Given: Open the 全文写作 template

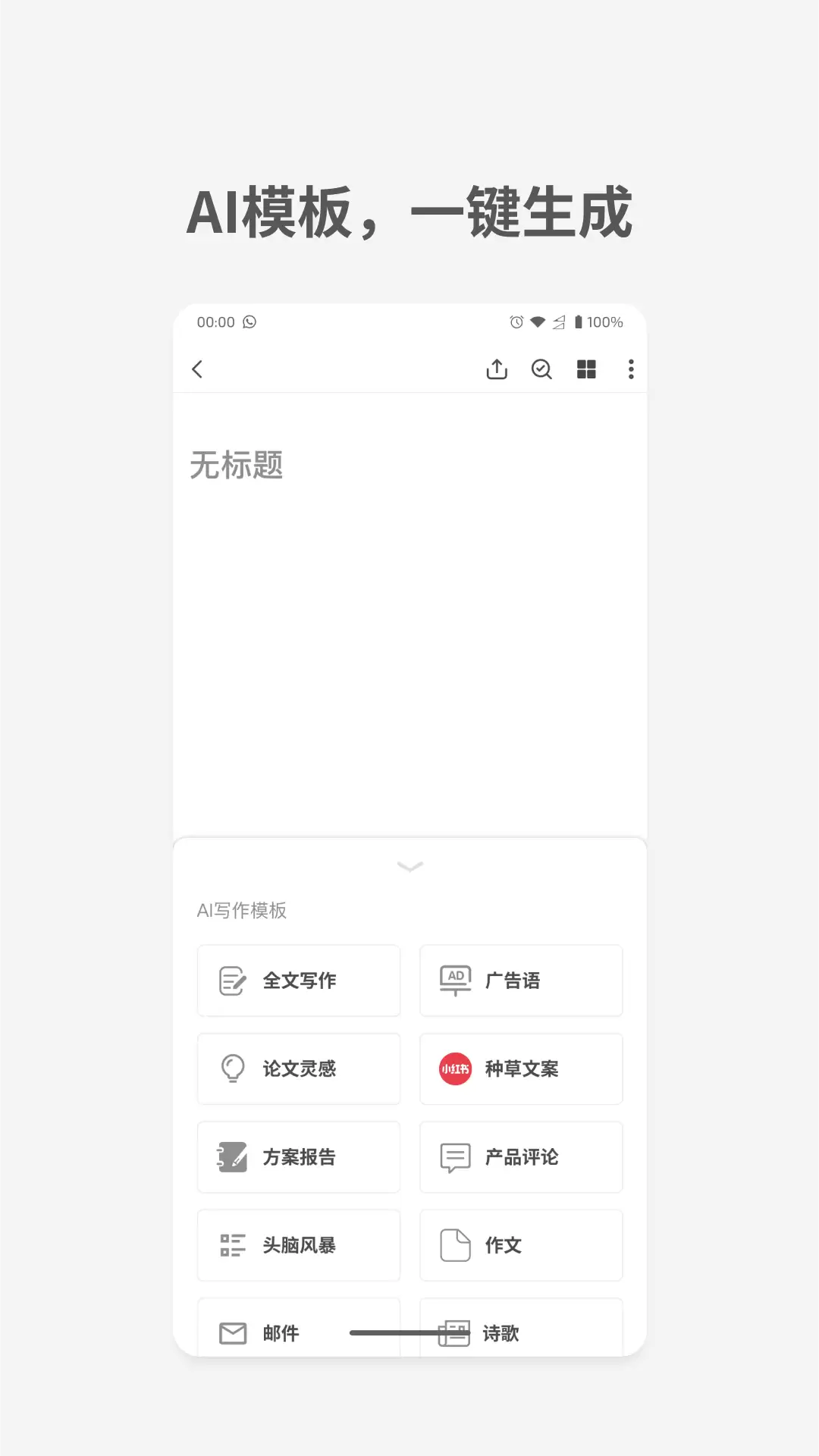Looking at the screenshot, I should click(x=299, y=980).
